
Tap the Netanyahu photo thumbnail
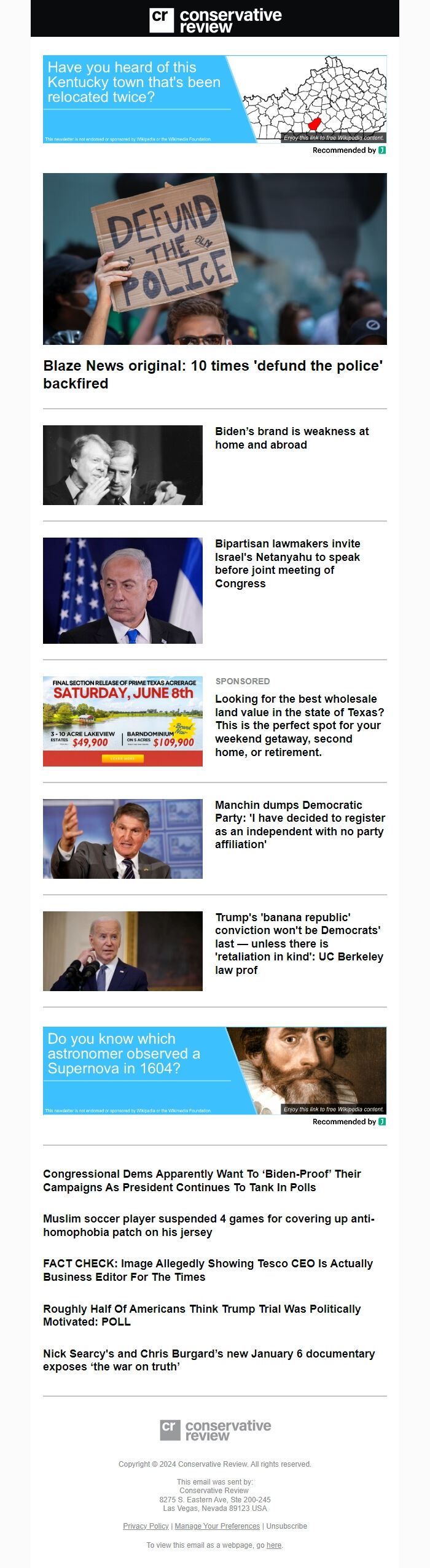(x=123, y=590)
